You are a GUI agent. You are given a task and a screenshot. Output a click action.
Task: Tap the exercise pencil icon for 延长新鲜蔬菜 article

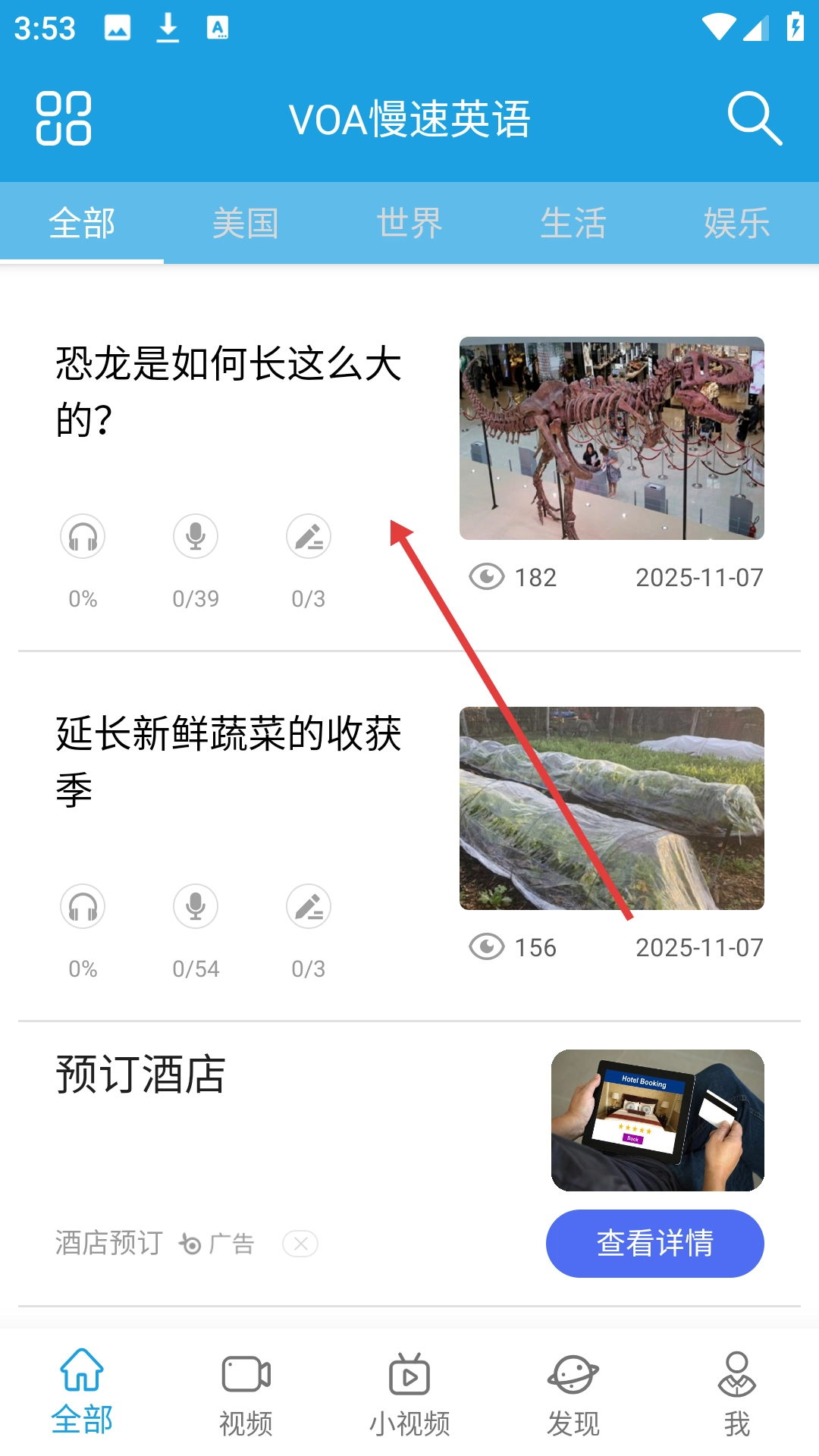tap(309, 907)
